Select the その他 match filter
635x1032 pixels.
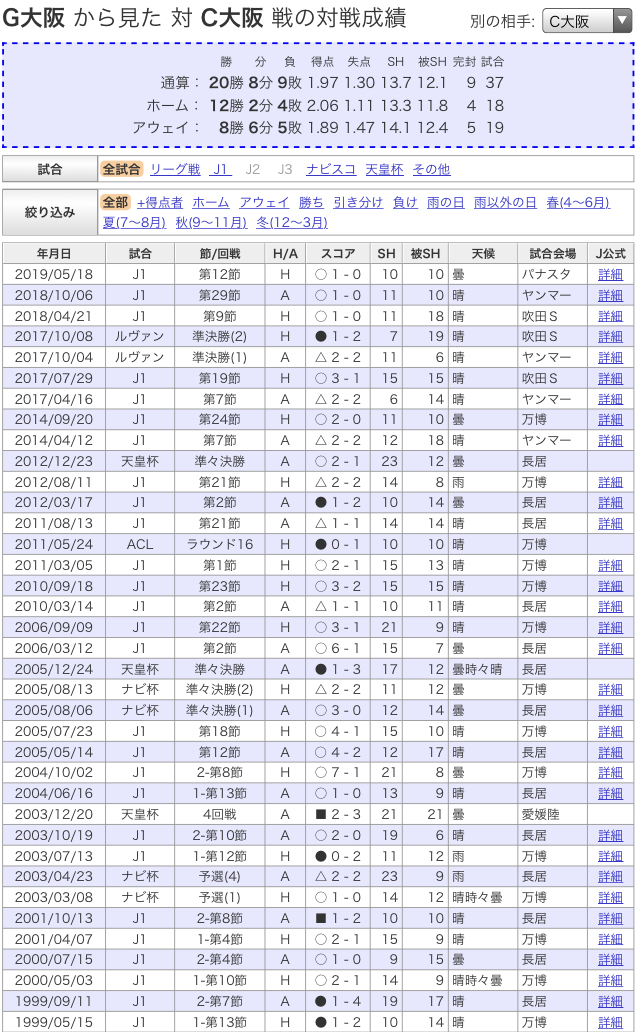point(432,169)
